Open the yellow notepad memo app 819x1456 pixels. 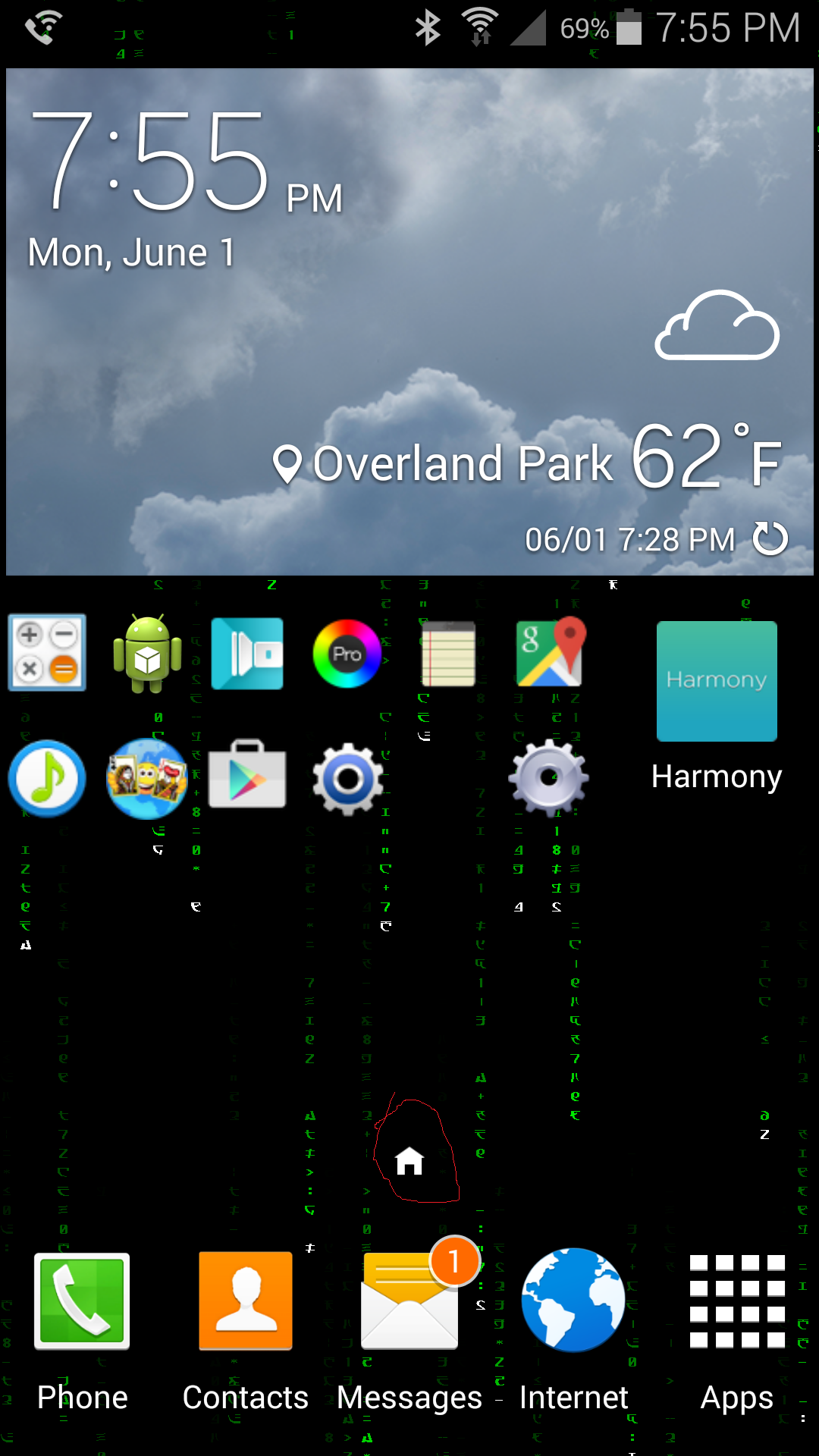448,654
